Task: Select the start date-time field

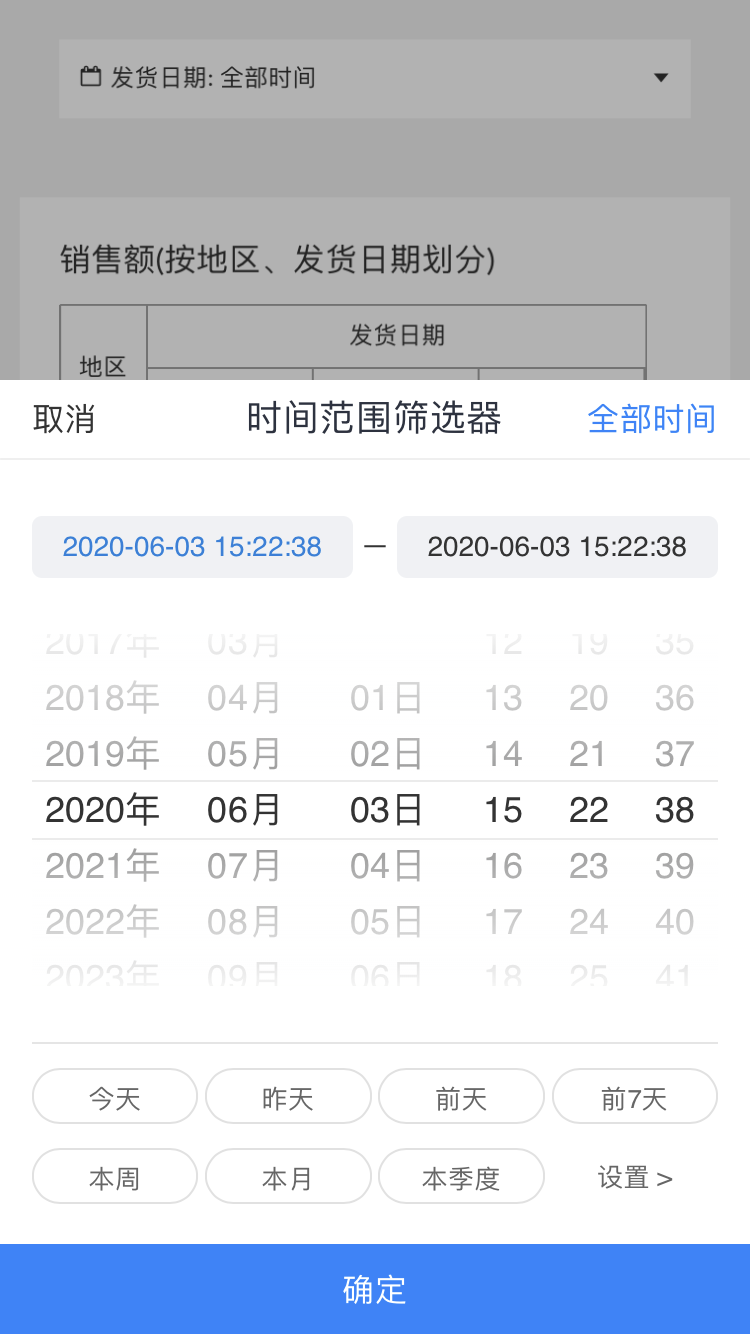Action: (x=192, y=547)
